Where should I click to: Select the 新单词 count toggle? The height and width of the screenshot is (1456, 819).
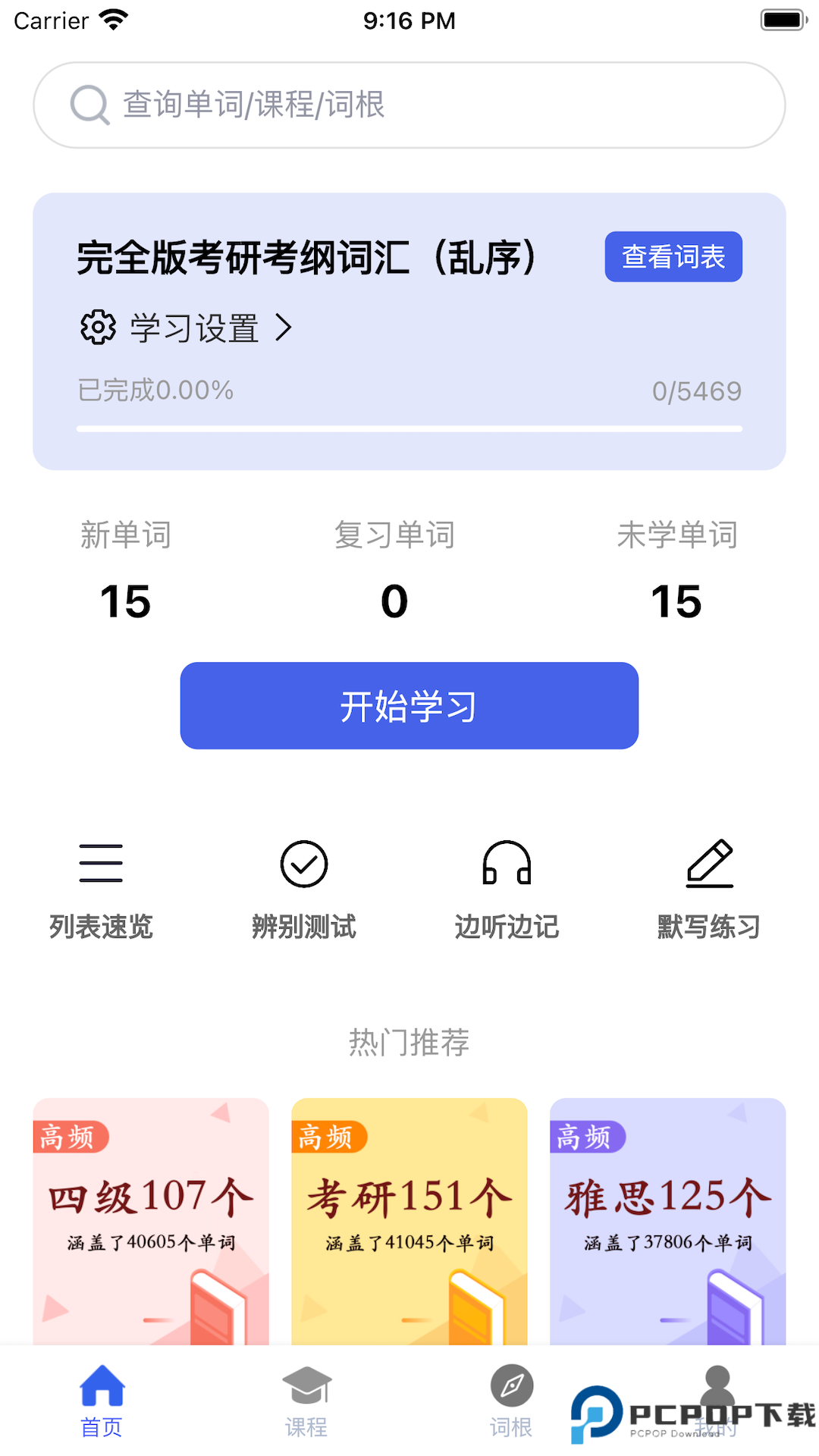point(127,569)
